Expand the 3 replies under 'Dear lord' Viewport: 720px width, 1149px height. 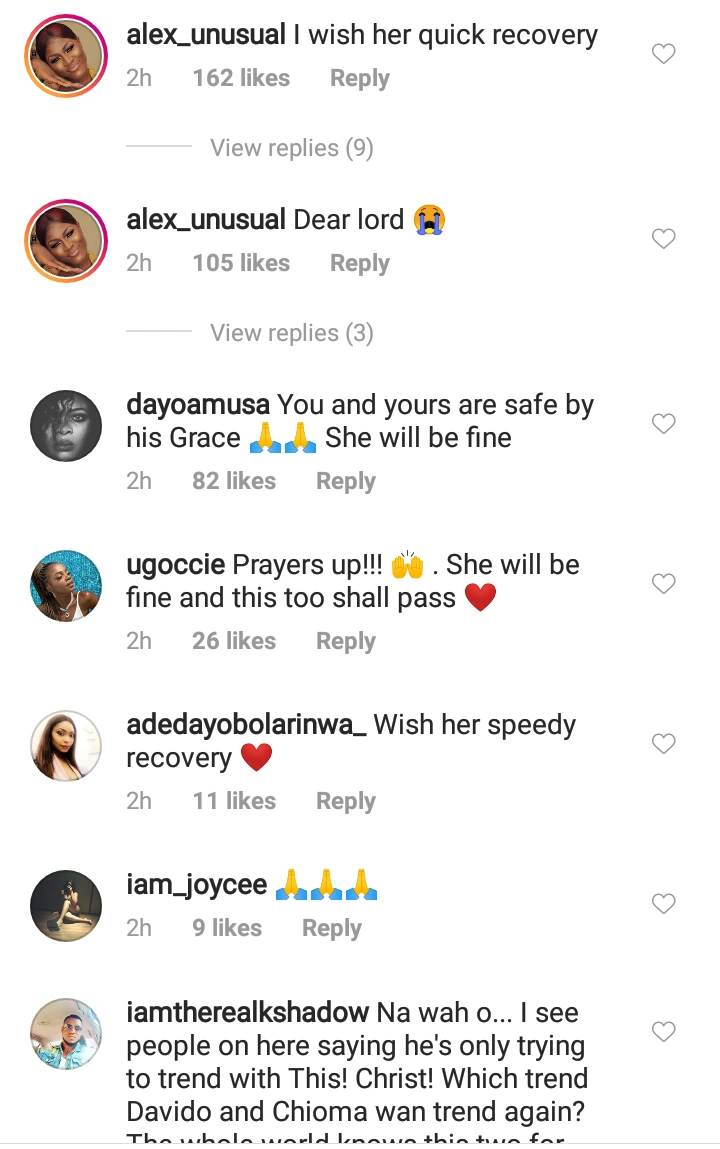point(291,333)
